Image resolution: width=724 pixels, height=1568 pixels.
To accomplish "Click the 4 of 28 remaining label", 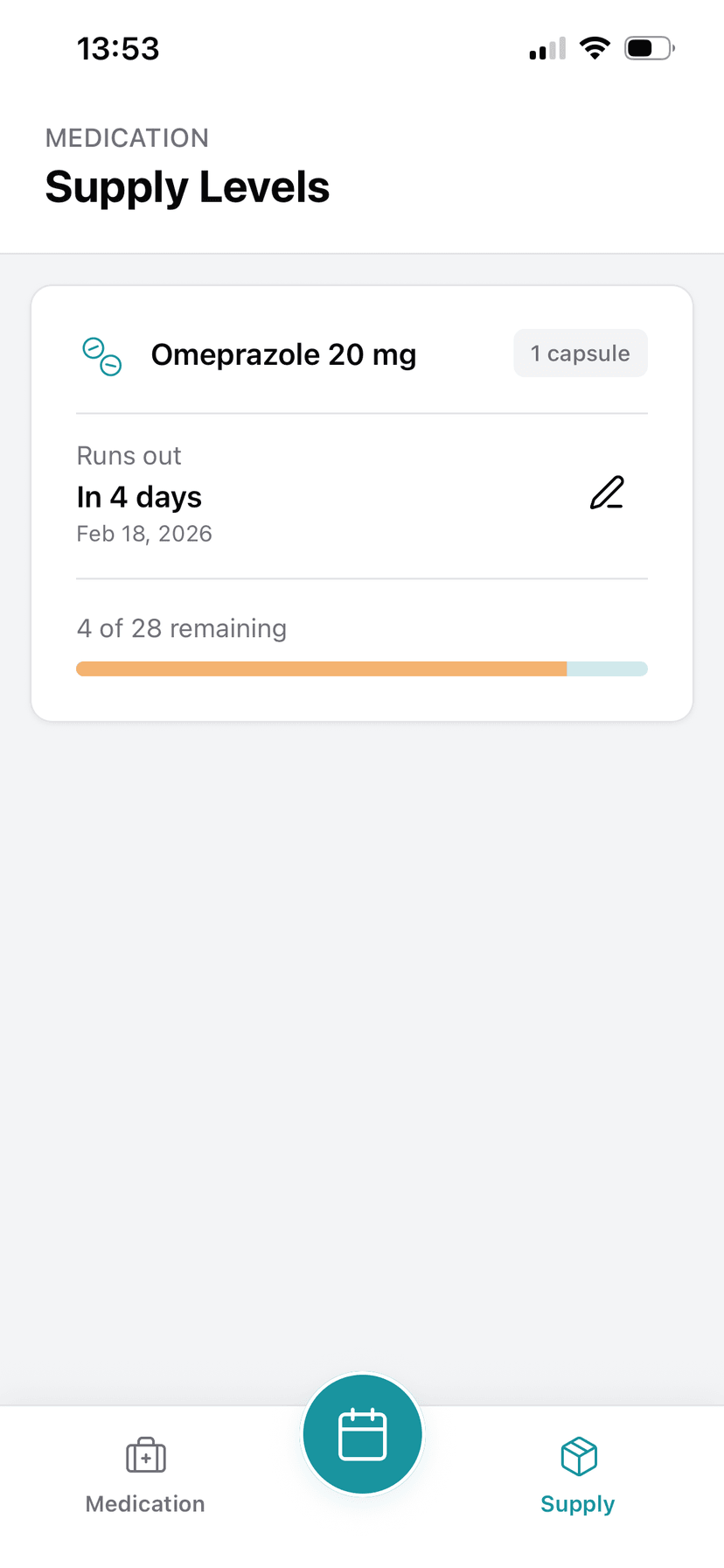I will tap(181, 627).
